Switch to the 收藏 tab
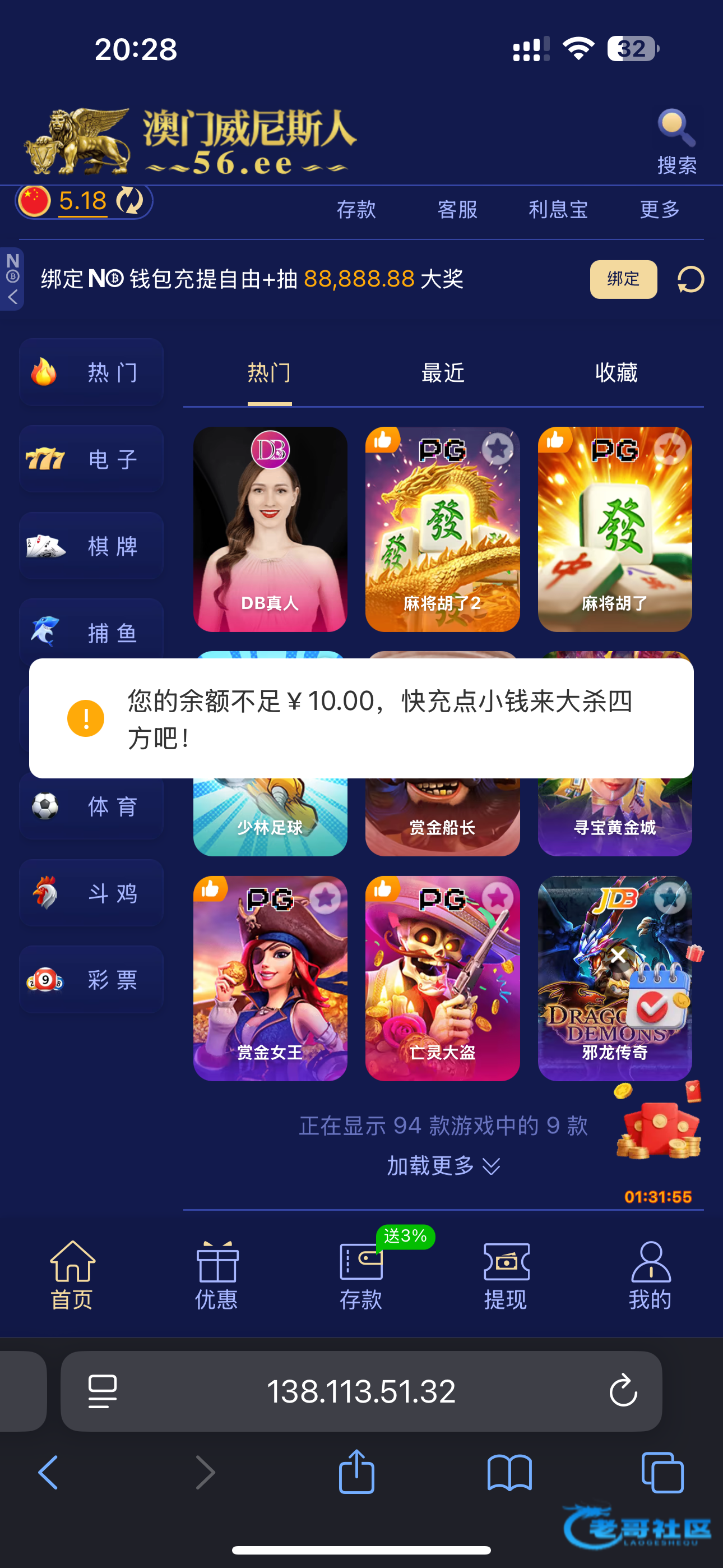Screen dimensions: 723x1568 pyautogui.click(x=616, y=372)
